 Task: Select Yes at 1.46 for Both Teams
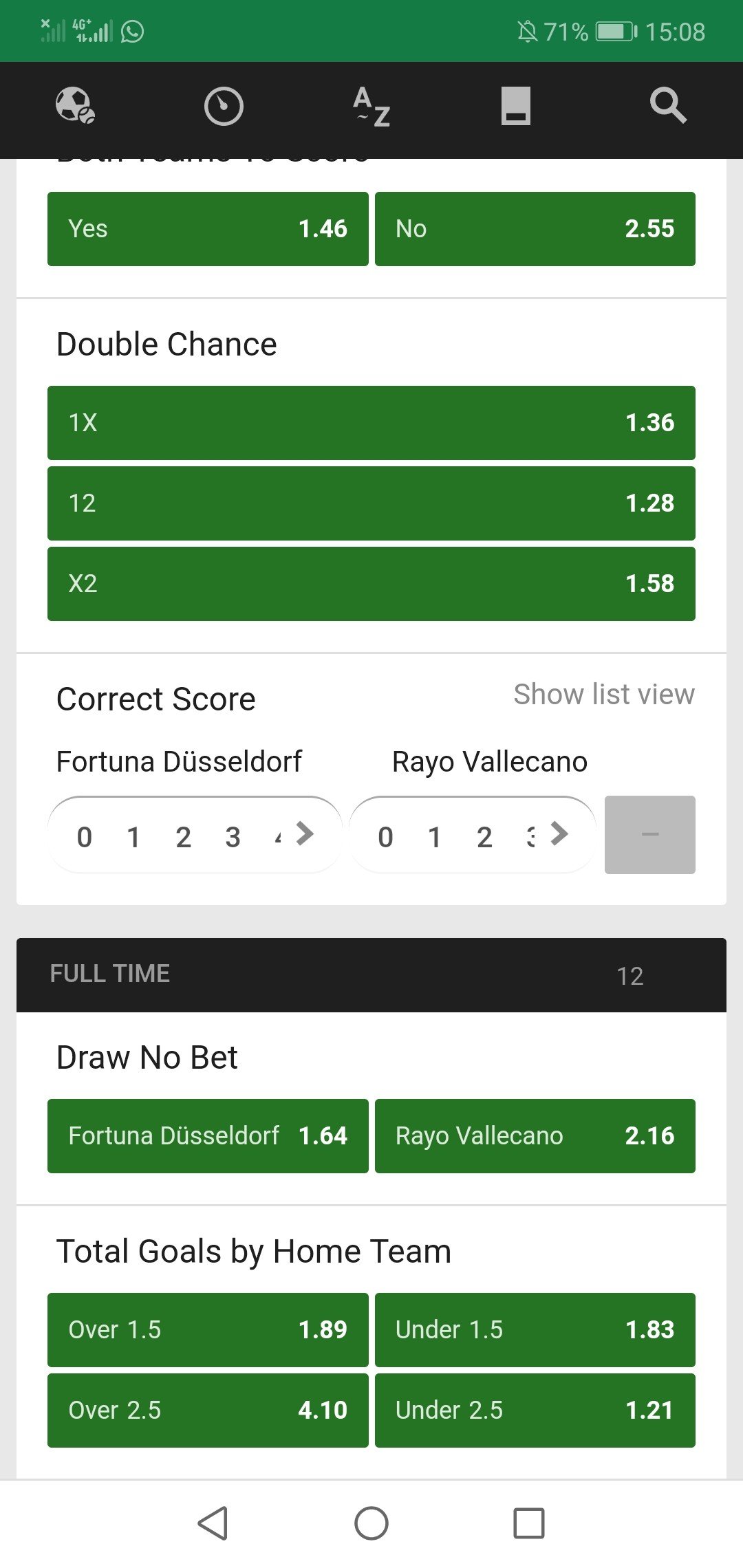click(x=208, y=229)
